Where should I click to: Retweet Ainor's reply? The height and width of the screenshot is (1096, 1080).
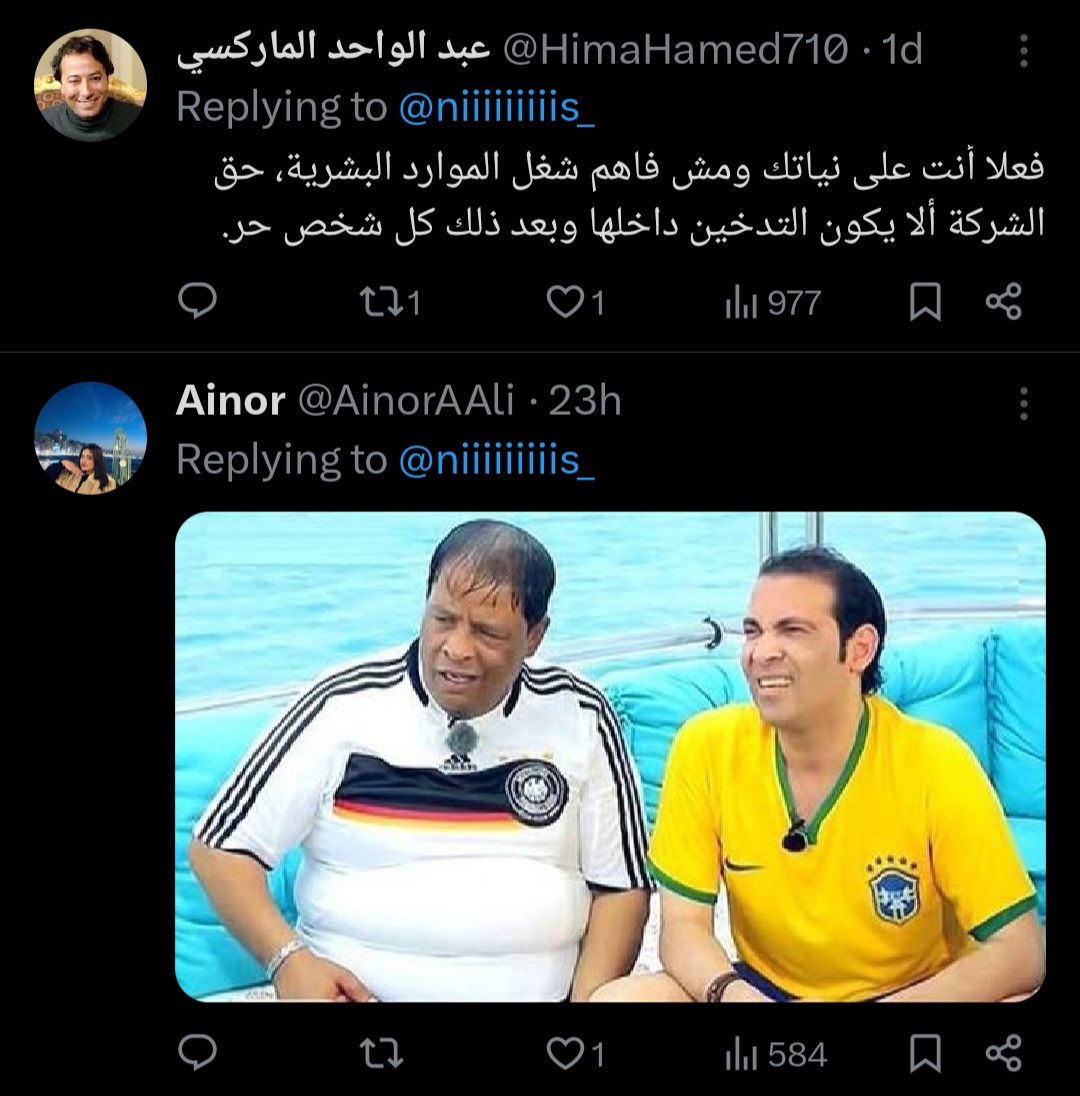(380, 1053)
